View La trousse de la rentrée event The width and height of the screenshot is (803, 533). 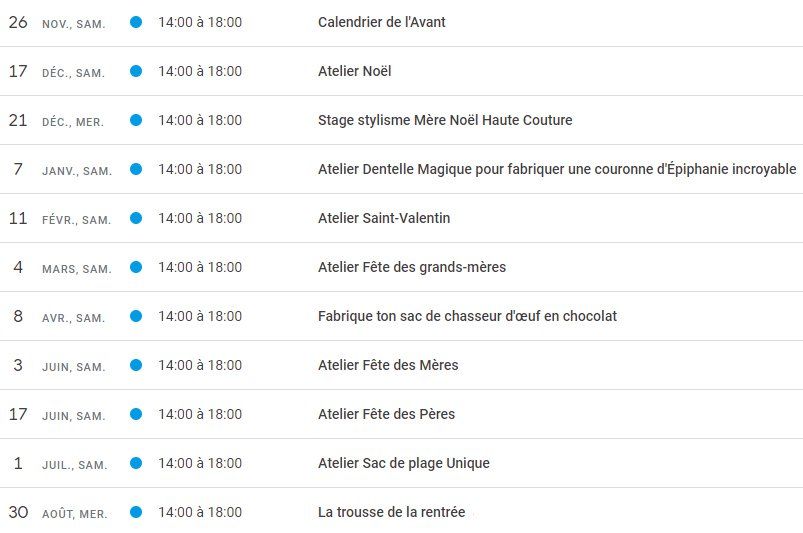pyautogui.click(x=391, y=512)
